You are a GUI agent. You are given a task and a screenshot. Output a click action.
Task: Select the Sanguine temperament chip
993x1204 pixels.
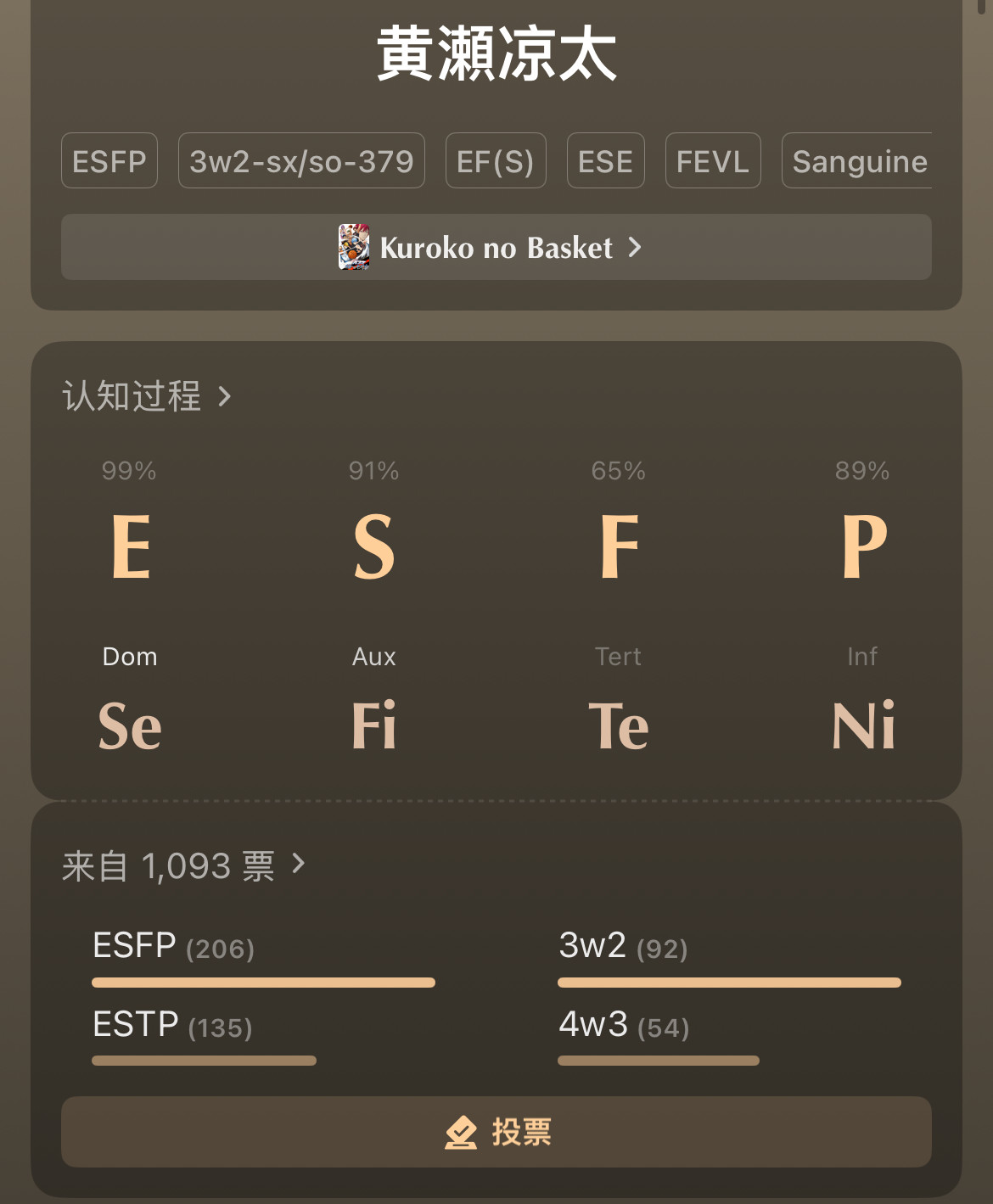(857, 160)
